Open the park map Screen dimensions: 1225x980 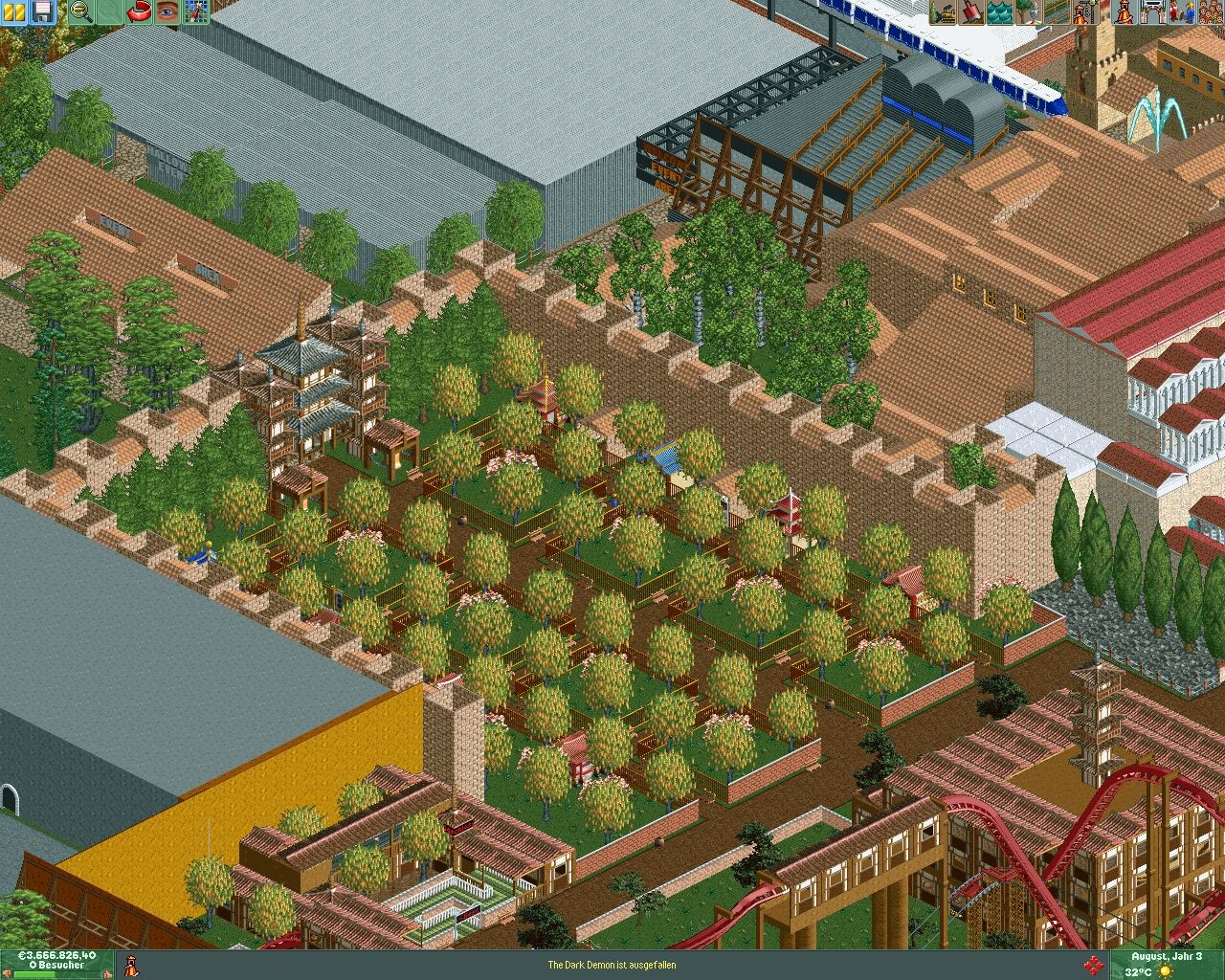point(196,11)
